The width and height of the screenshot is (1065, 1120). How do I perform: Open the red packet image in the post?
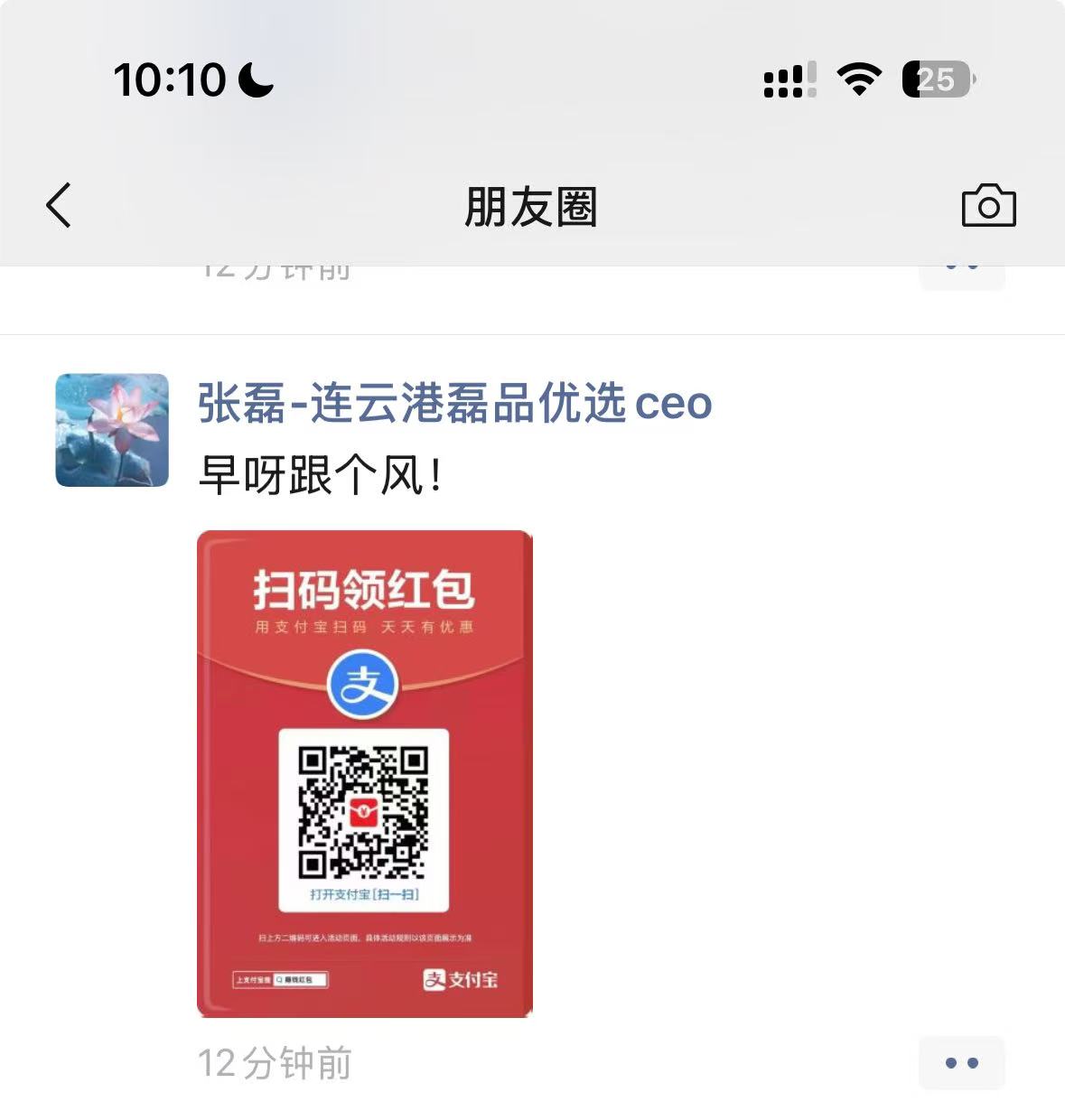point(365,773)
